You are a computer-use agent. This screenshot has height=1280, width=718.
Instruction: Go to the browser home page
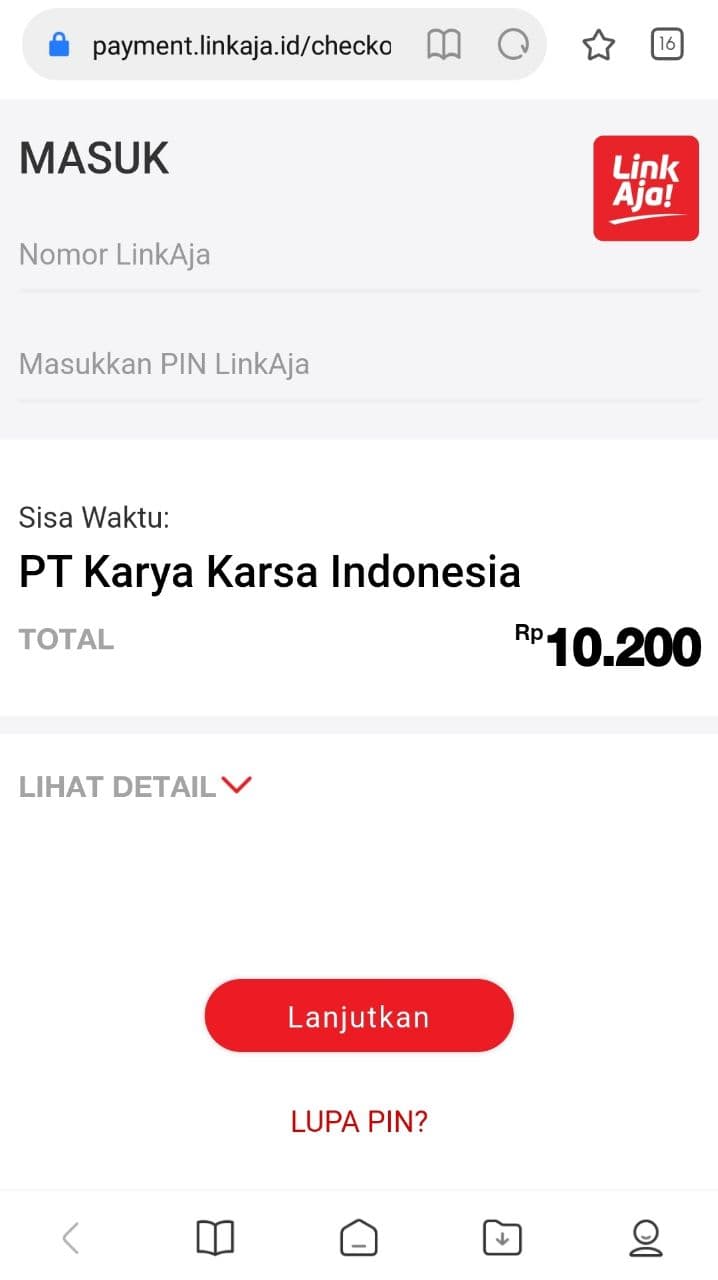click(x=359, y=1238)
